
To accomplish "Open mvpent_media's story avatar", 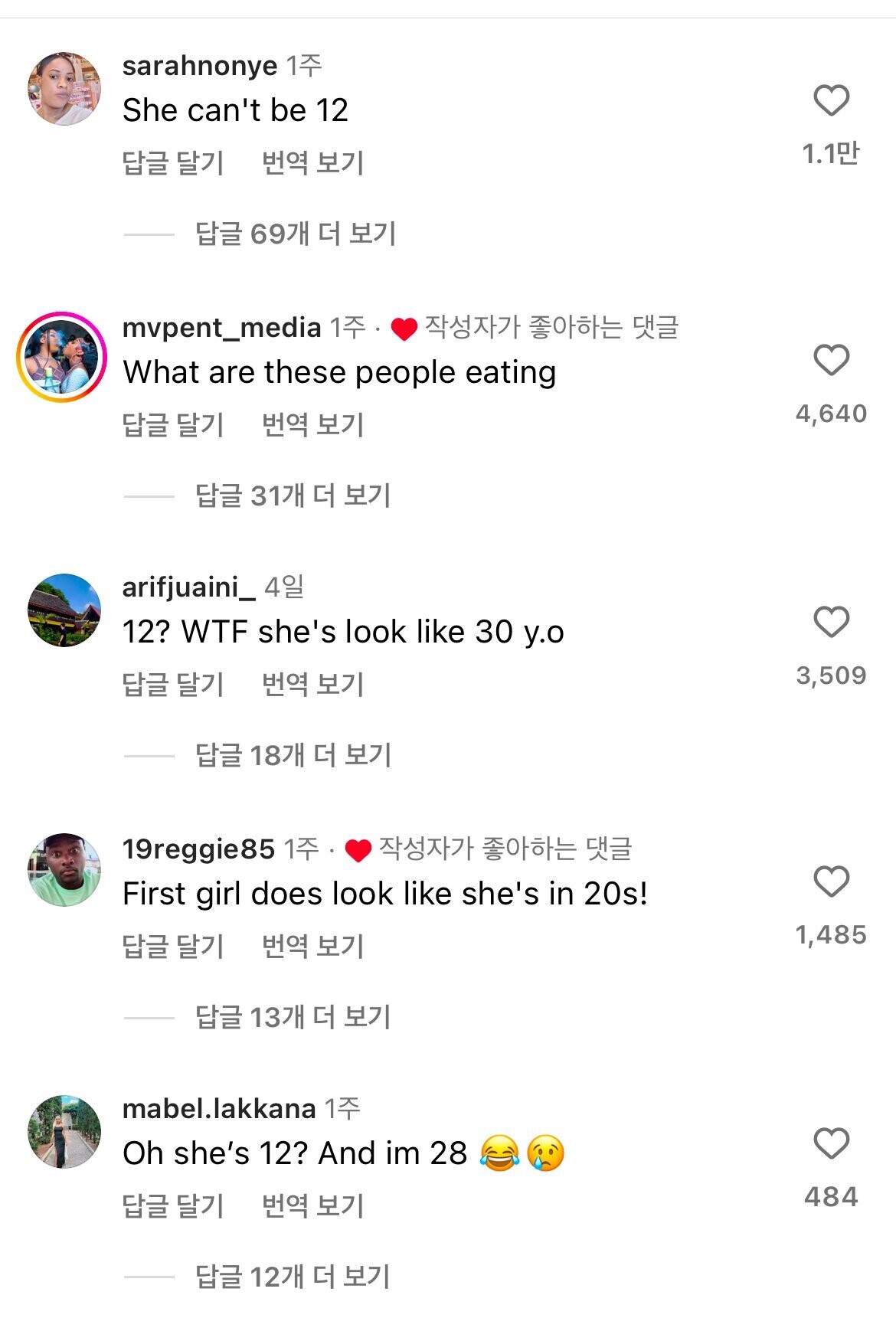I will point(62,357).
